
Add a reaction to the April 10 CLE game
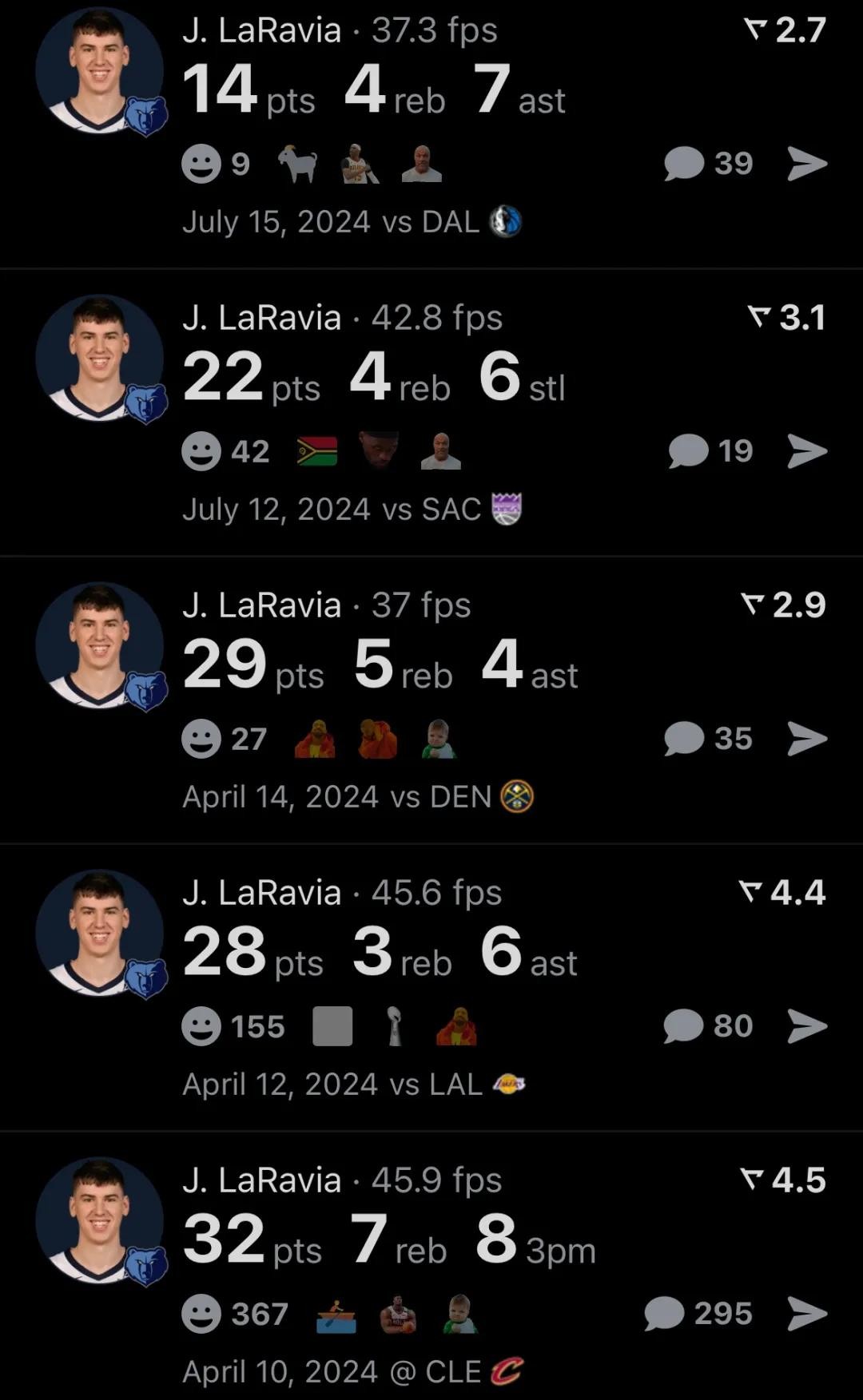[x=201, y=1315]
